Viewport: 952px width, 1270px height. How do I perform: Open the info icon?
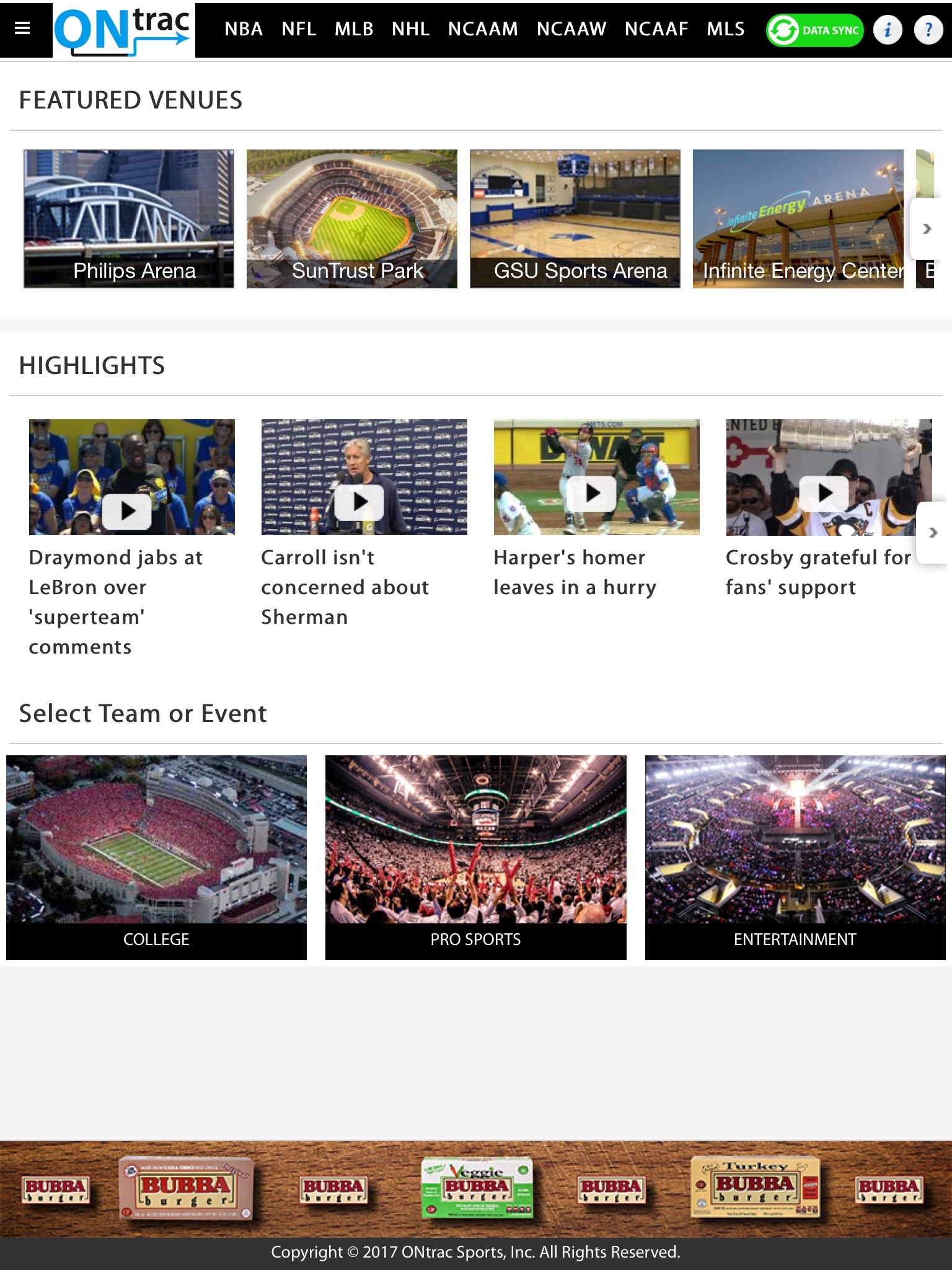click(x=888, y=30)
